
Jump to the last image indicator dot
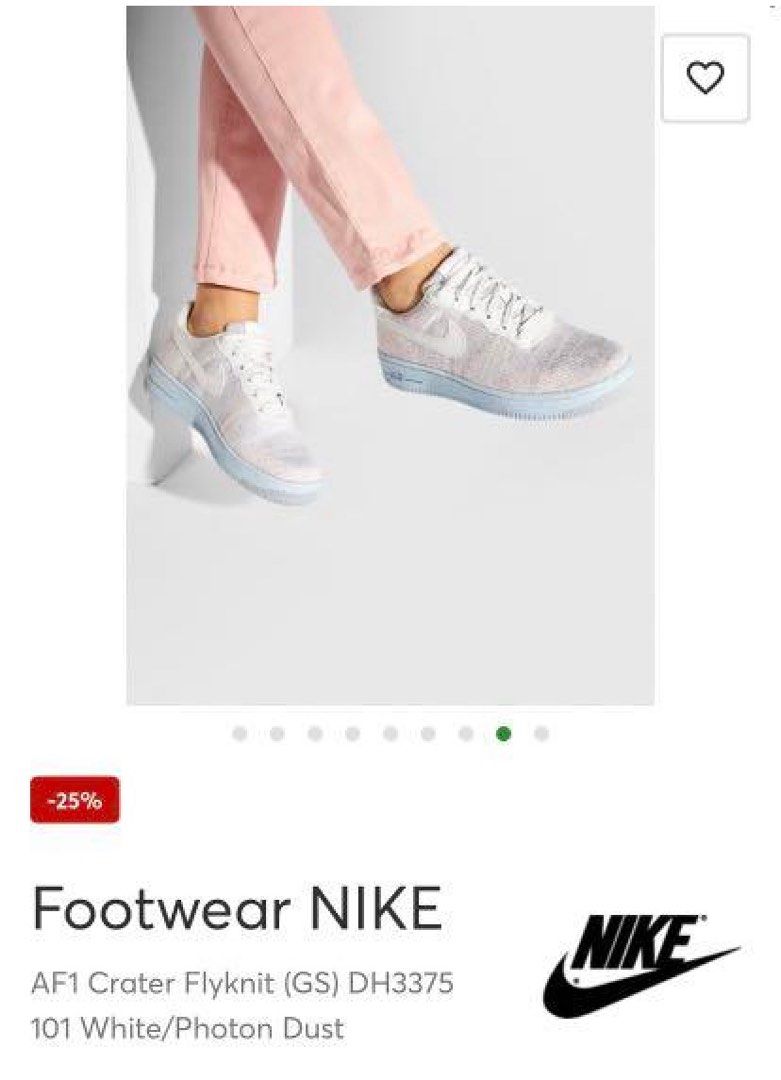coord(541,734)
